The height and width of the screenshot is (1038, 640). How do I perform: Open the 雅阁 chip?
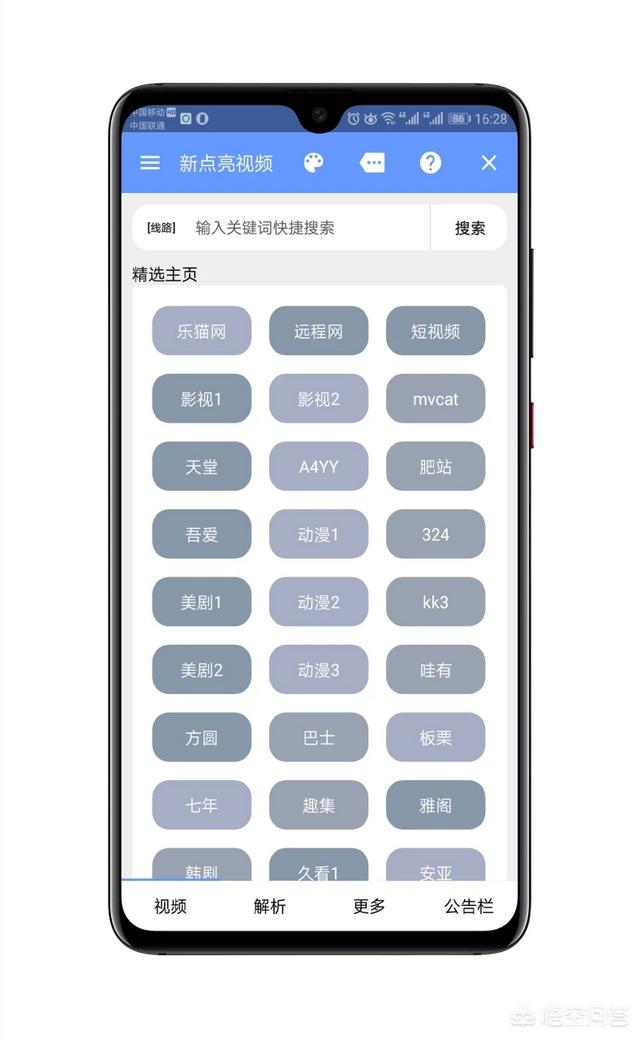coord(435,805)
